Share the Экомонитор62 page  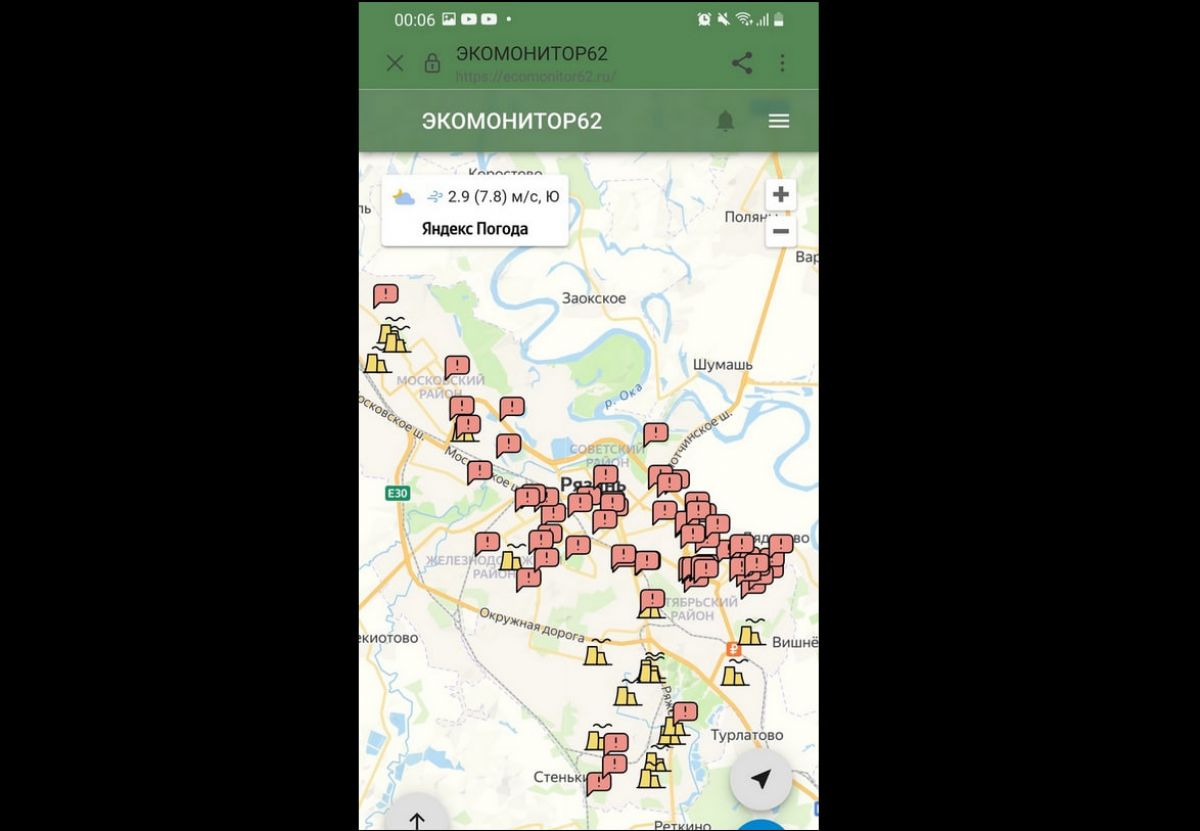741,63
